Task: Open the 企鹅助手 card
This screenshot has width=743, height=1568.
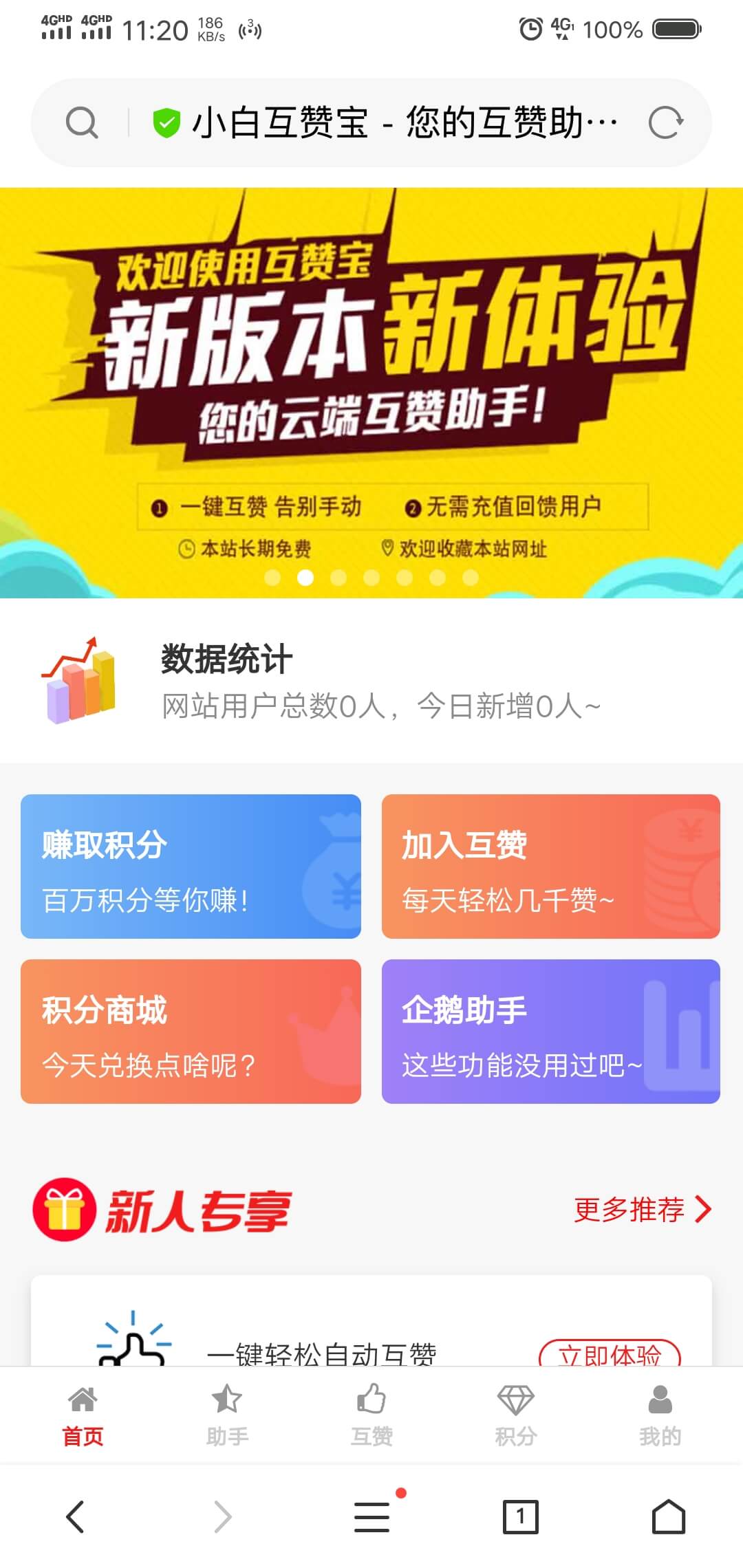Action: coord(550,1032)
